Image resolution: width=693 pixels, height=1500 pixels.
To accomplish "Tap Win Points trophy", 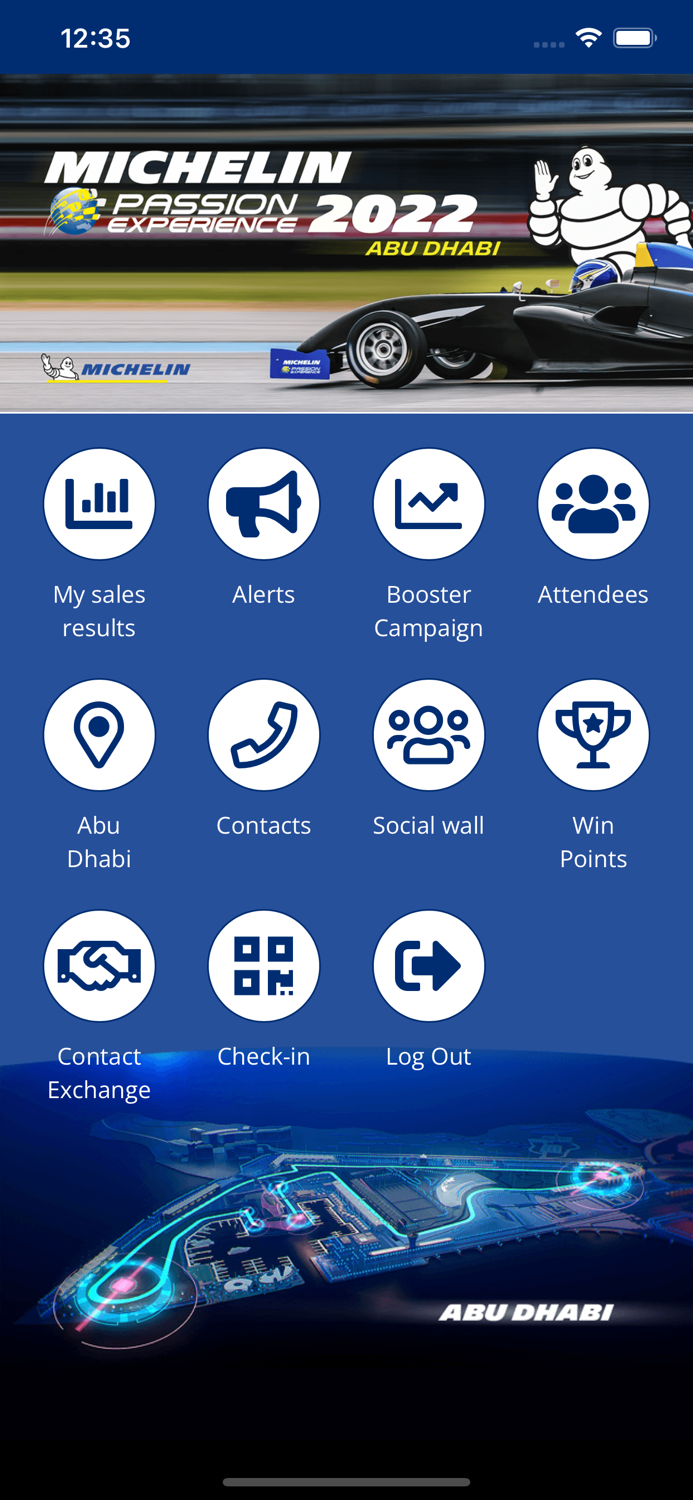I will click(x=593, y=735).
